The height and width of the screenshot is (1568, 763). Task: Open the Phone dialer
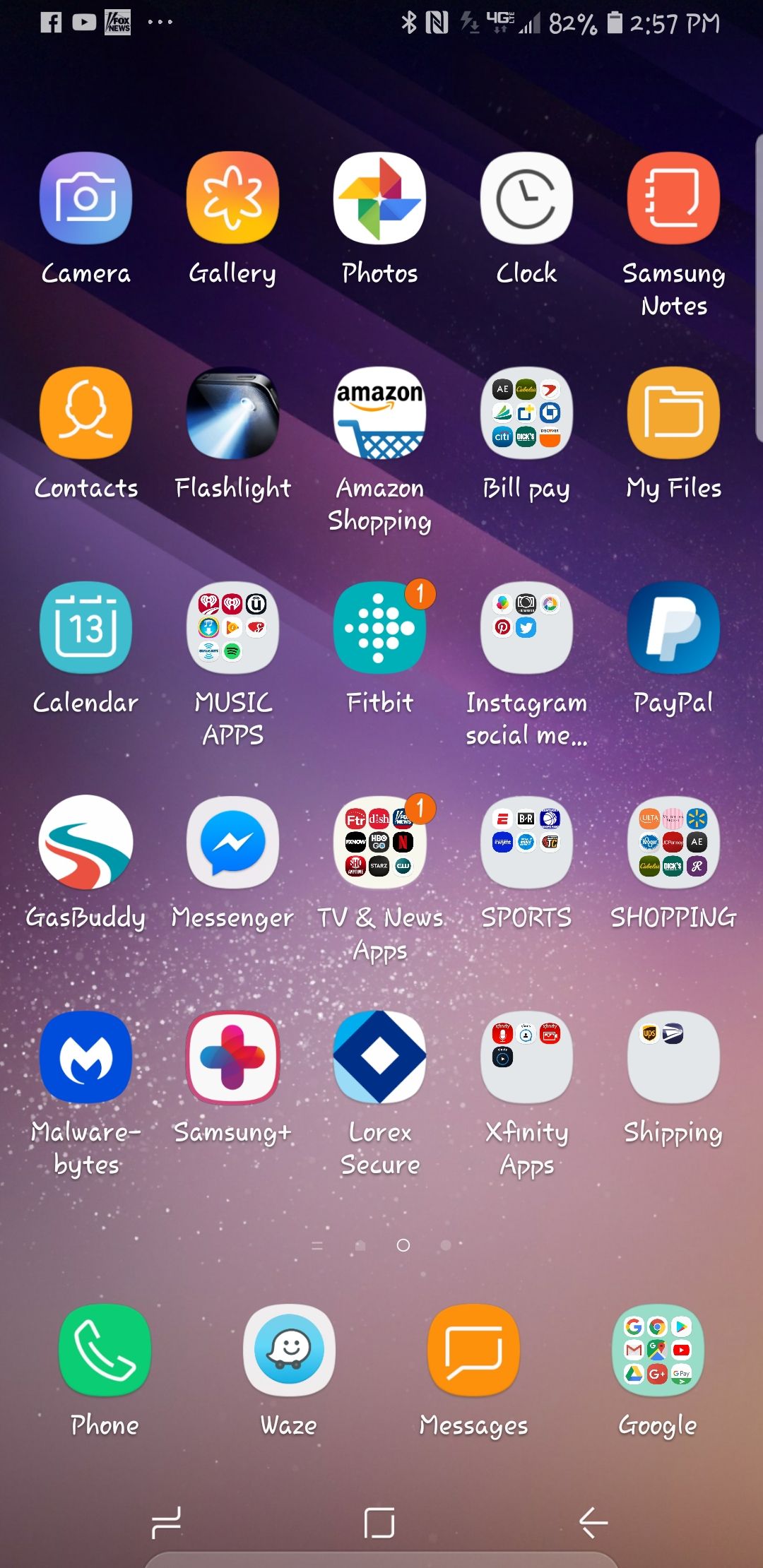[x=105, y=1350]
